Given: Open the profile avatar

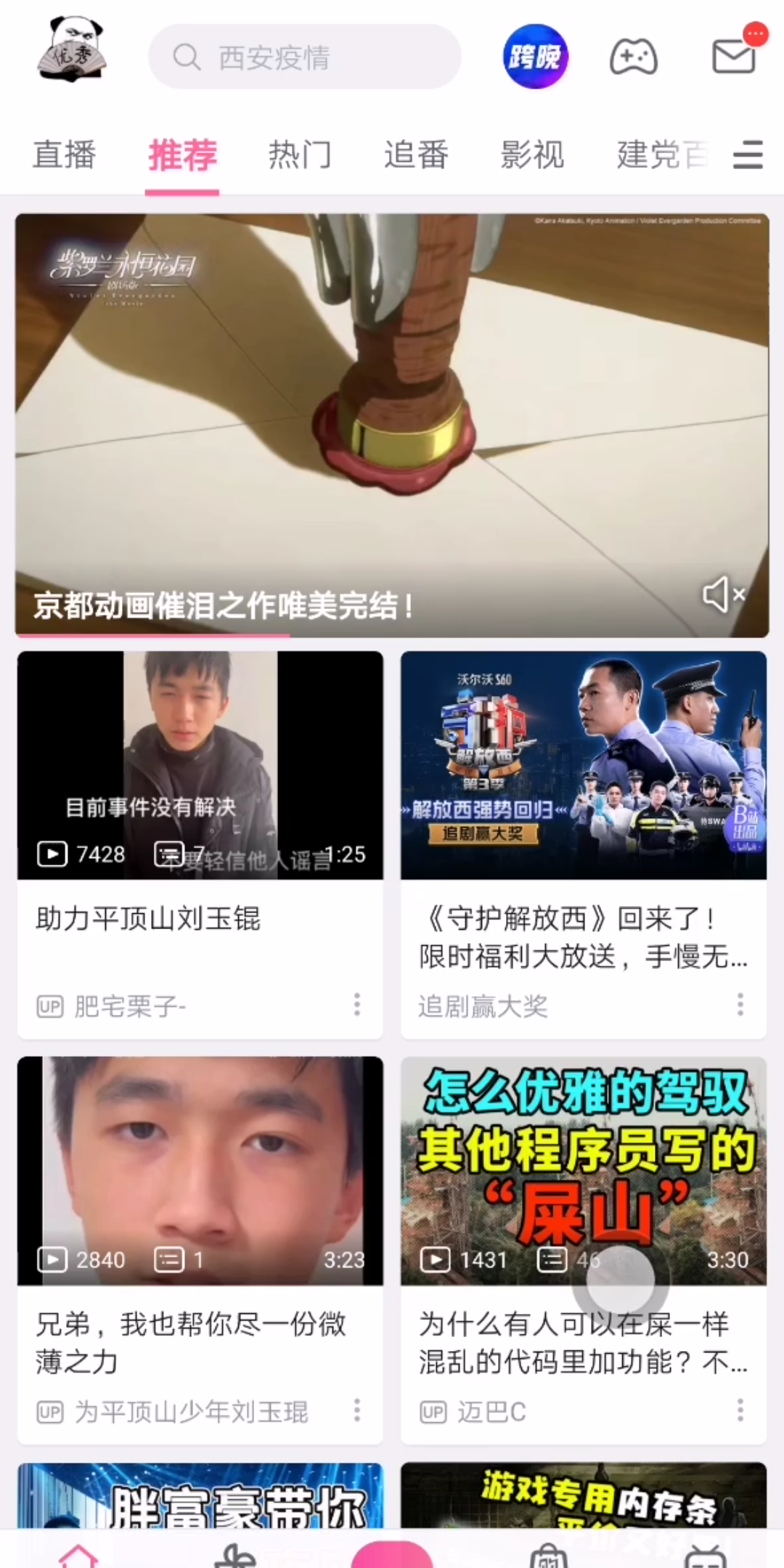Looking at the screenshot, I should click(71, 51).
